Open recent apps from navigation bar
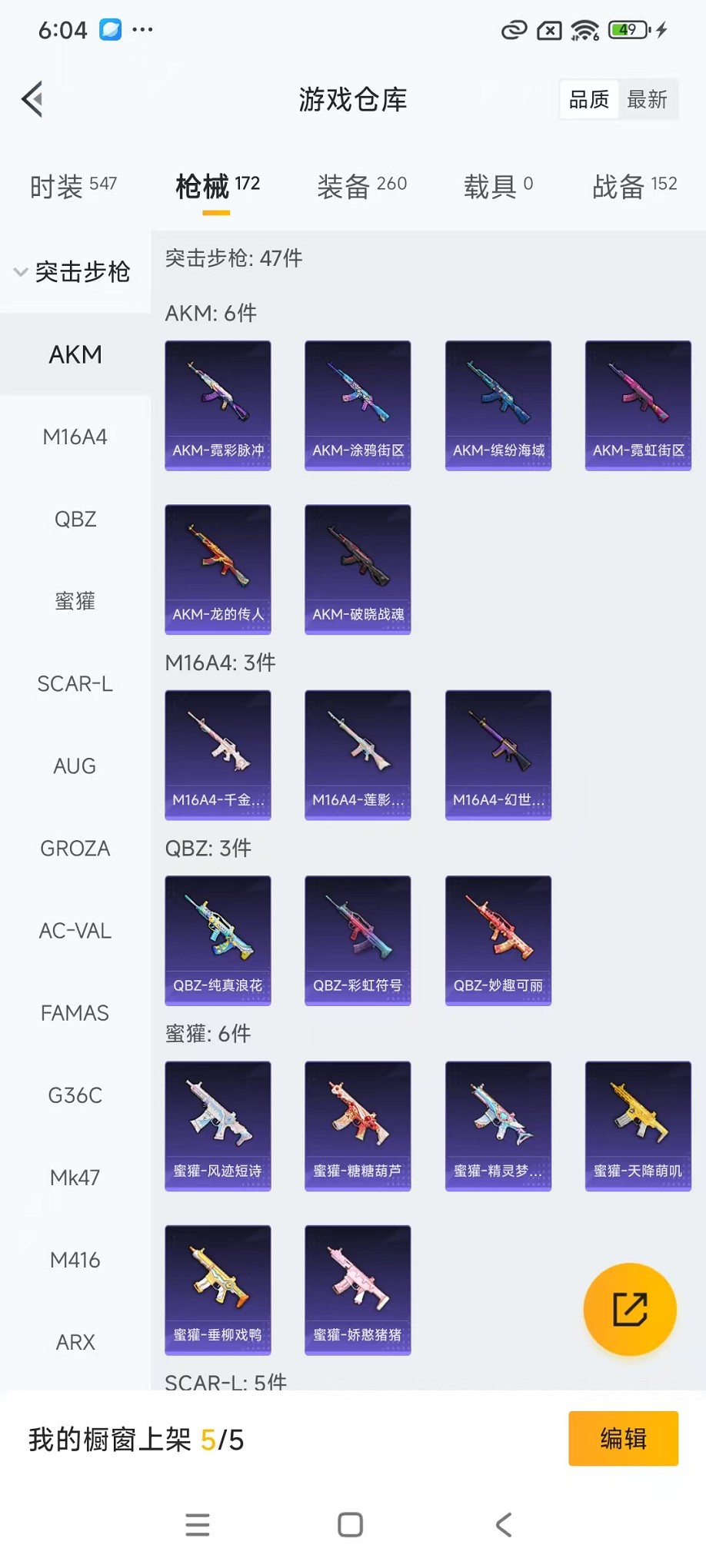The height and width of the screenshot is (1568, 706). pos(198,1524)
